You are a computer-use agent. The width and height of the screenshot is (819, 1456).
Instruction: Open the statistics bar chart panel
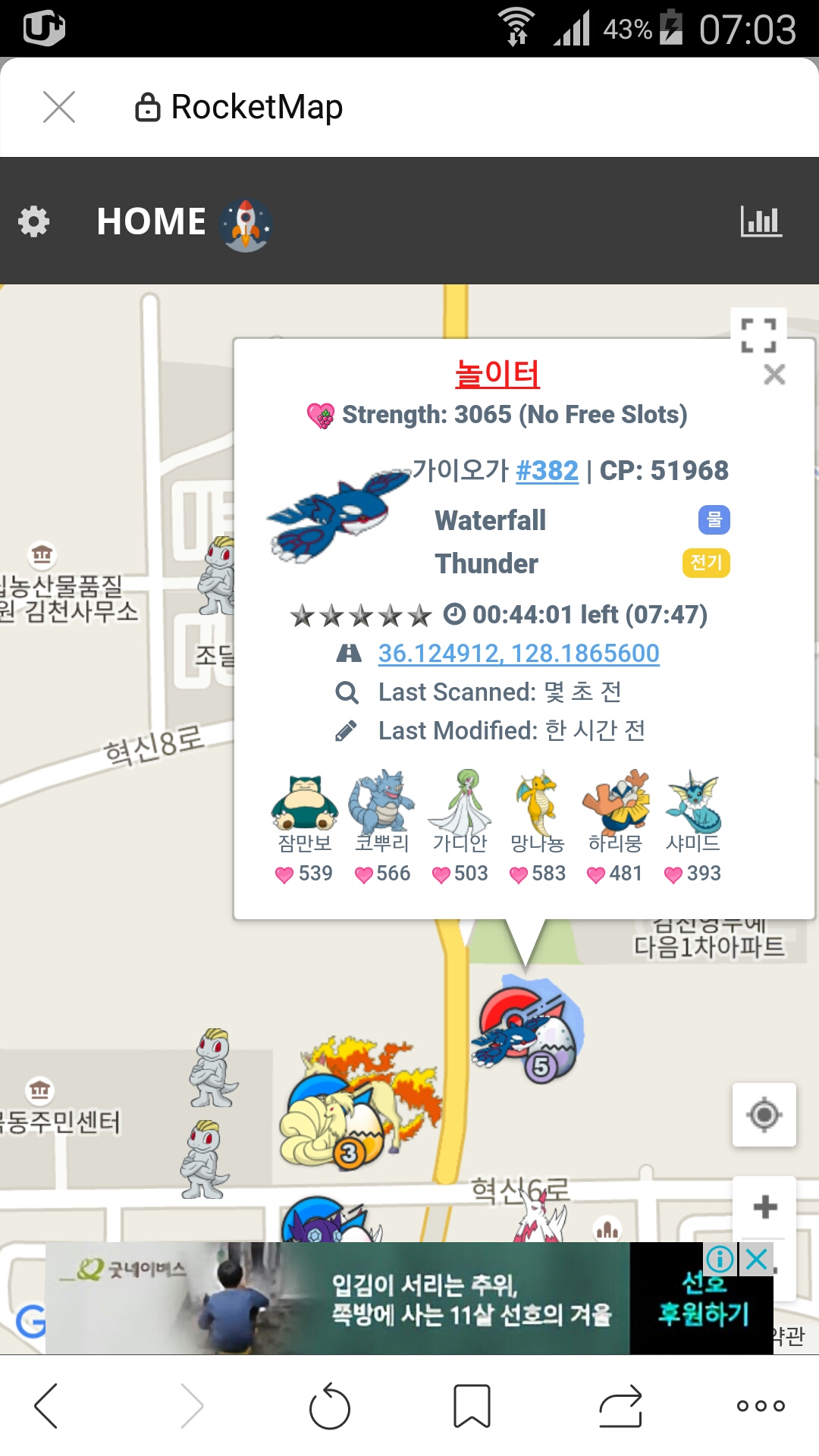coord(761,221)
